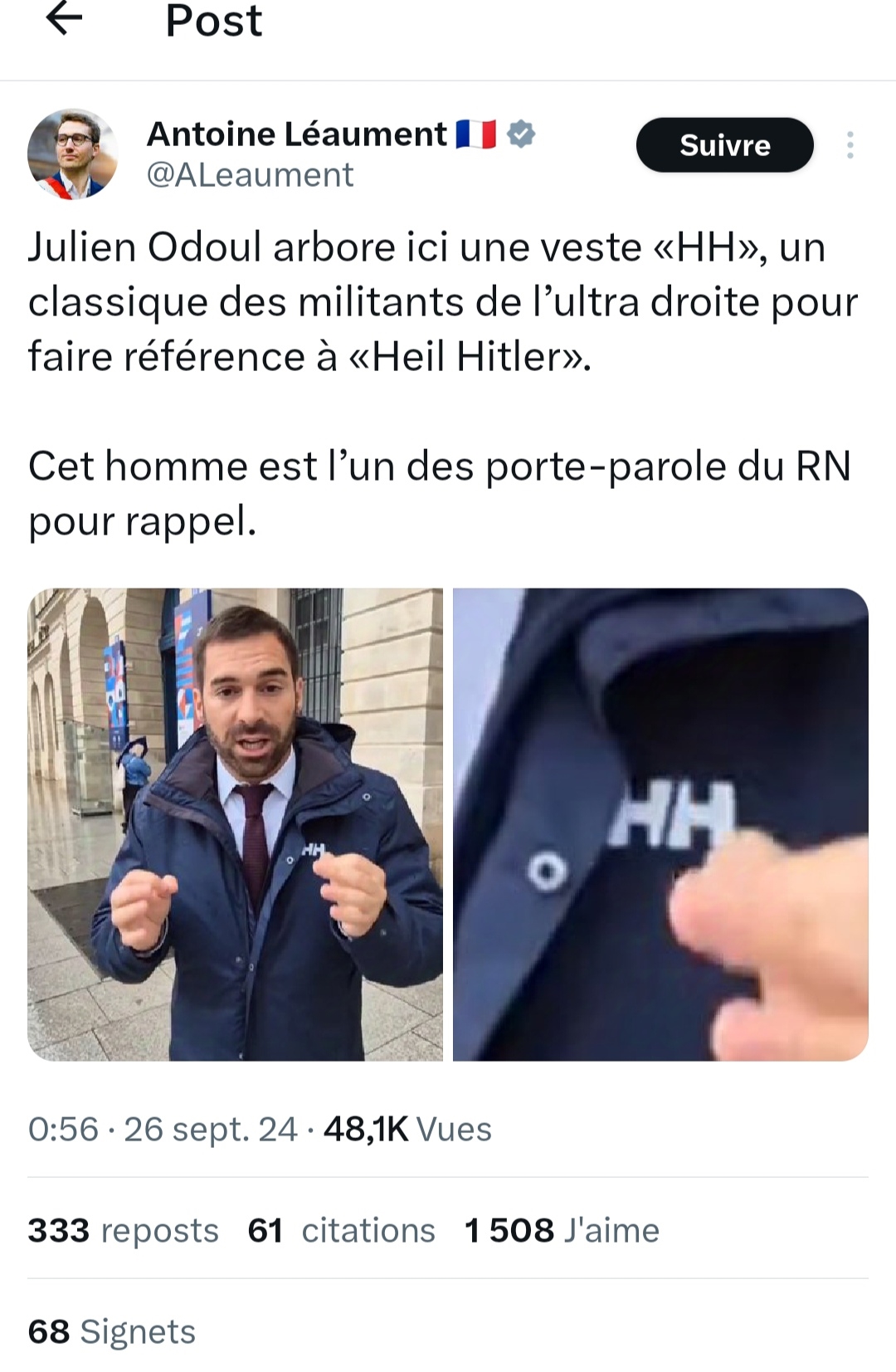This screenshot has width=896, height=1372.
Task: Open the post's overflow menu
Action: (850, 145)
